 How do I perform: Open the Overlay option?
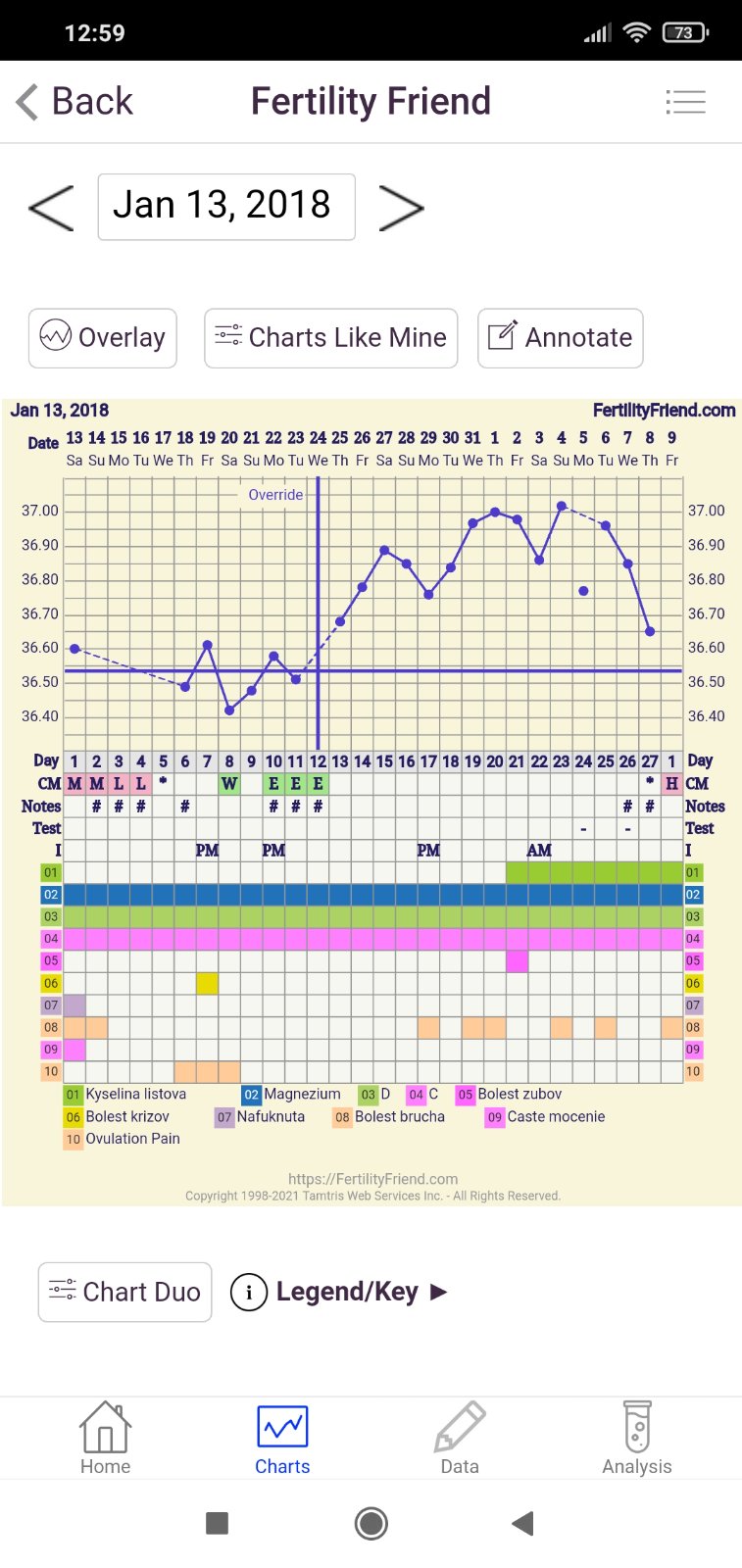point(103,338)
